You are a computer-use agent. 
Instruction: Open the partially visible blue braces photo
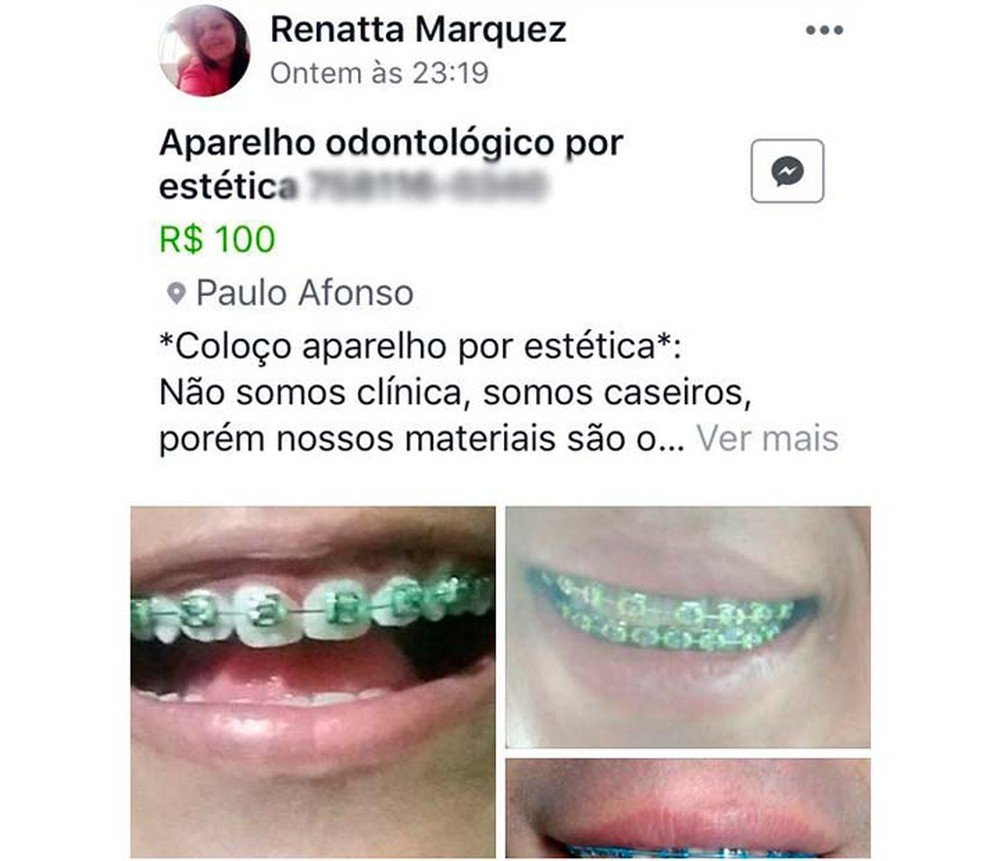click(x=687, y=808)
